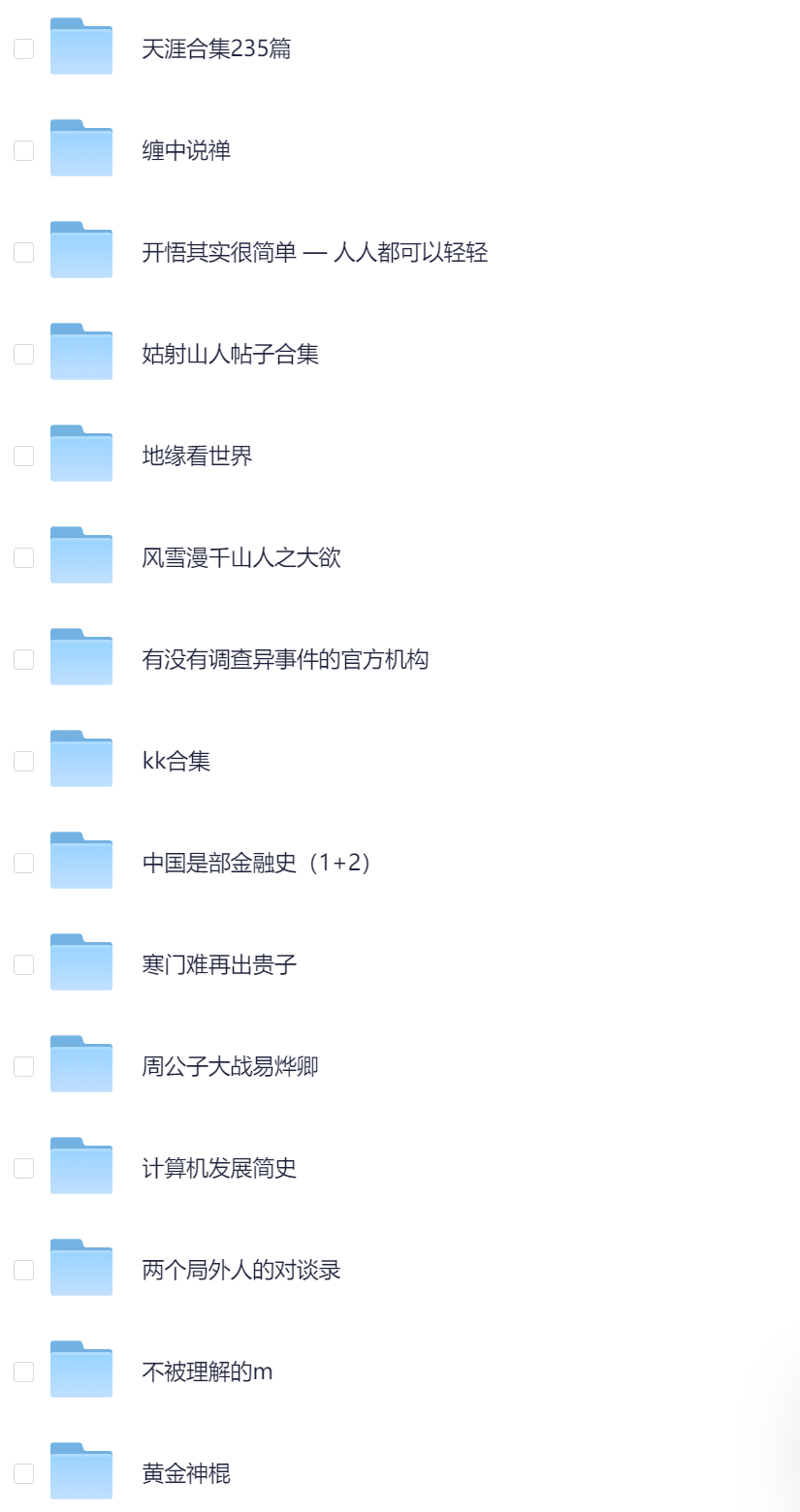Tick the checkbox next to 地缘看世界
This screenshot has width=800, height=1512.
(24, 457)
